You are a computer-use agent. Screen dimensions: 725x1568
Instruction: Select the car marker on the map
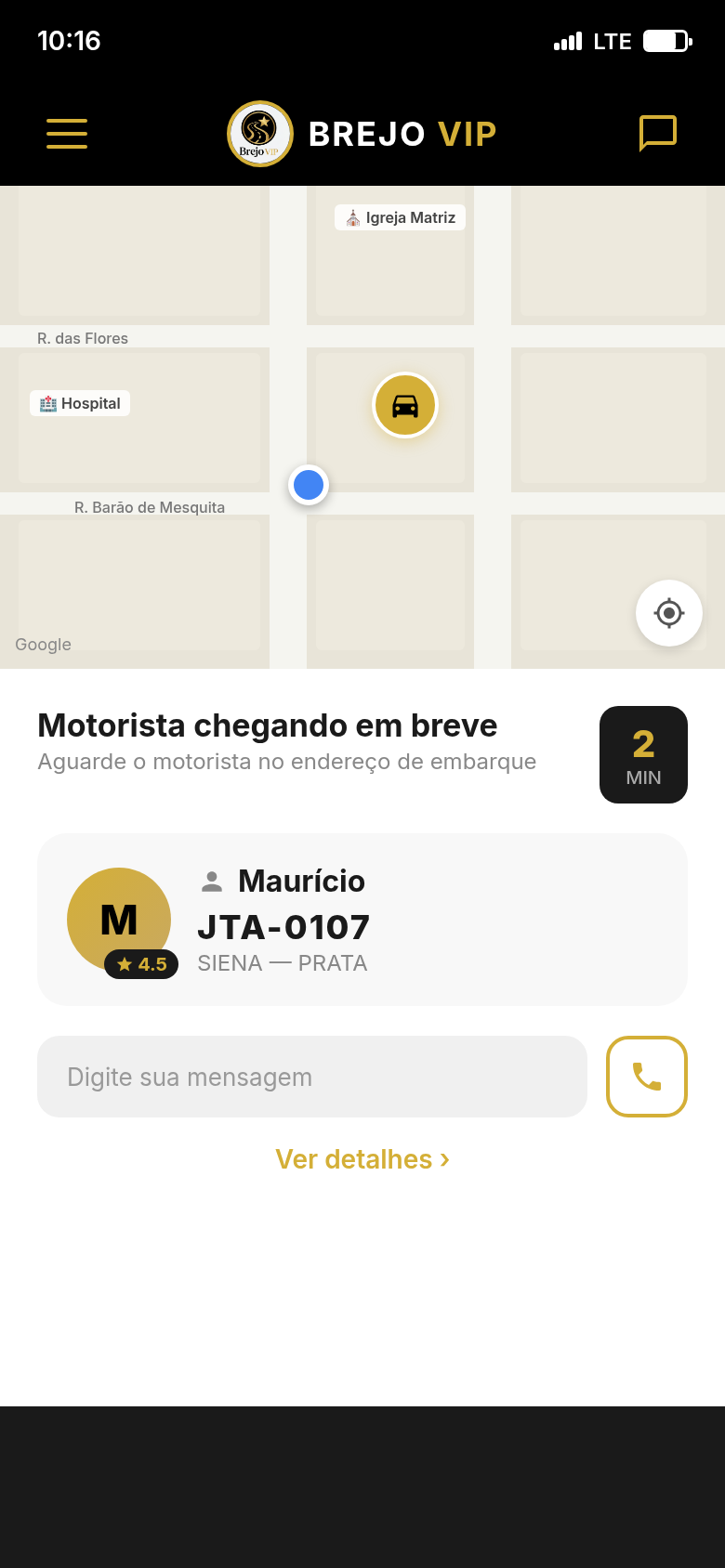(405, 406)
